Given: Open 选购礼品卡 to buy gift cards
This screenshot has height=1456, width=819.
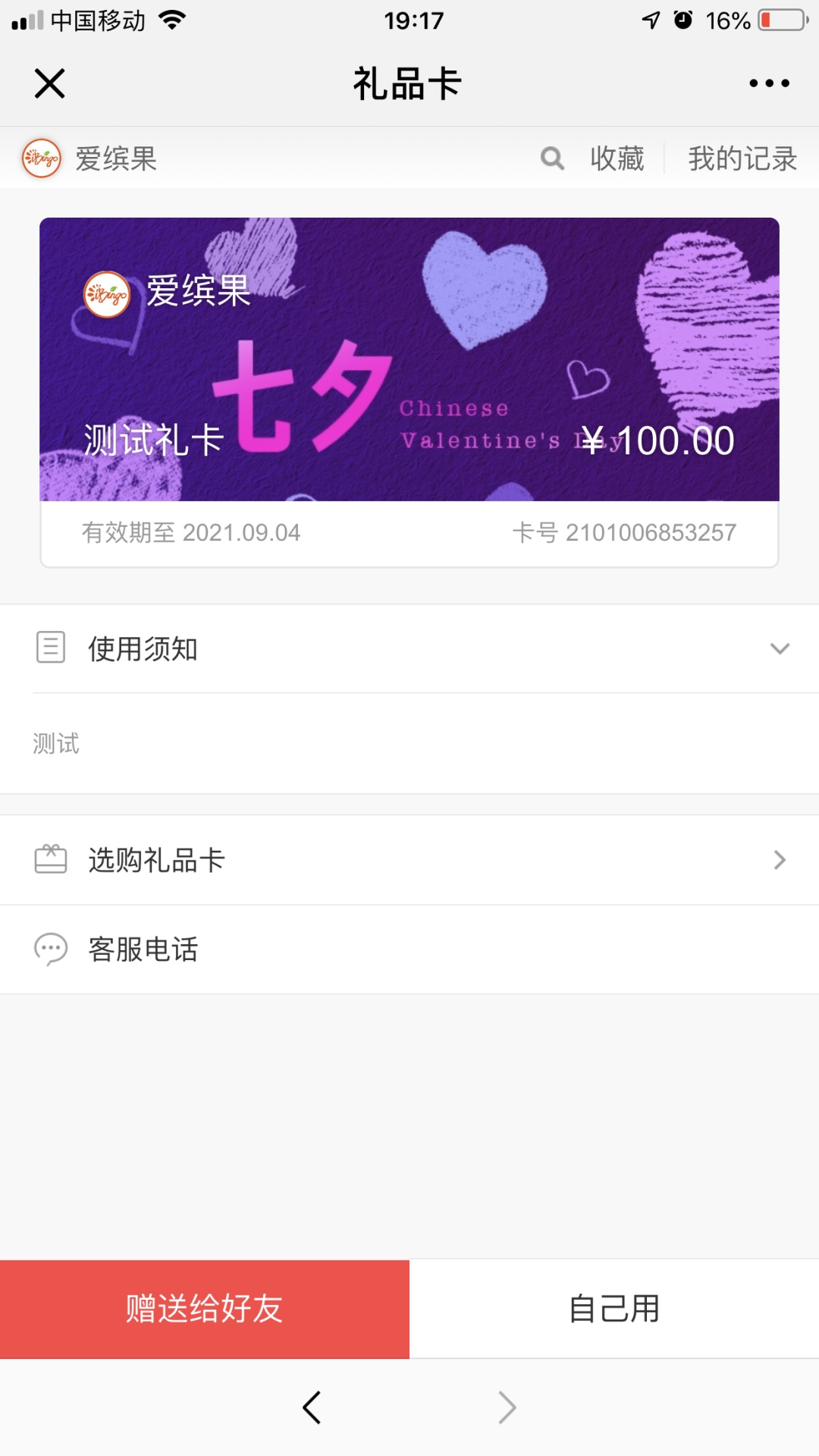Looking at the screenshot, I should pyautogui.click(x=409, y=860).
